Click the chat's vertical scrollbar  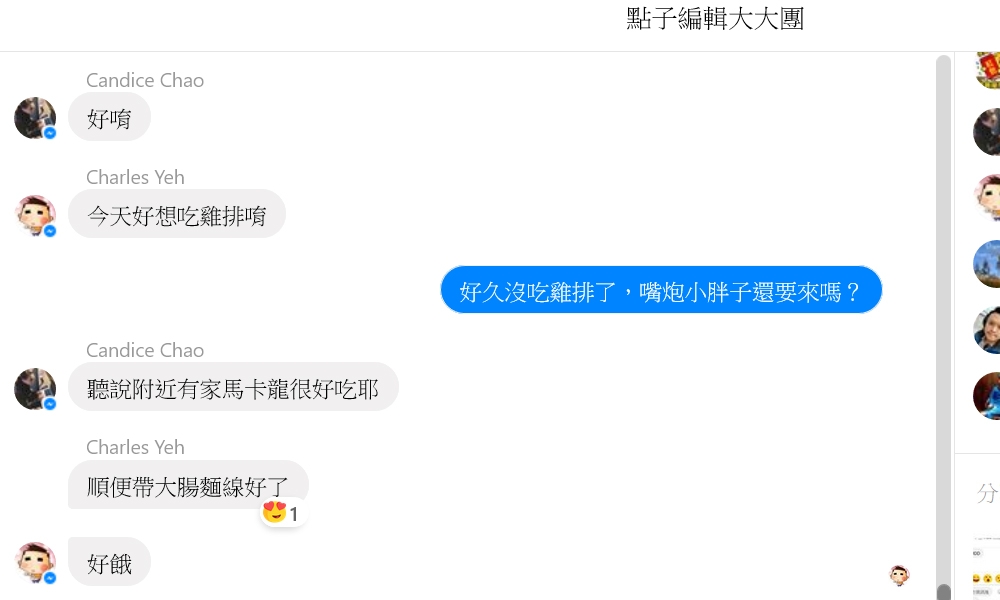[943, 320]
